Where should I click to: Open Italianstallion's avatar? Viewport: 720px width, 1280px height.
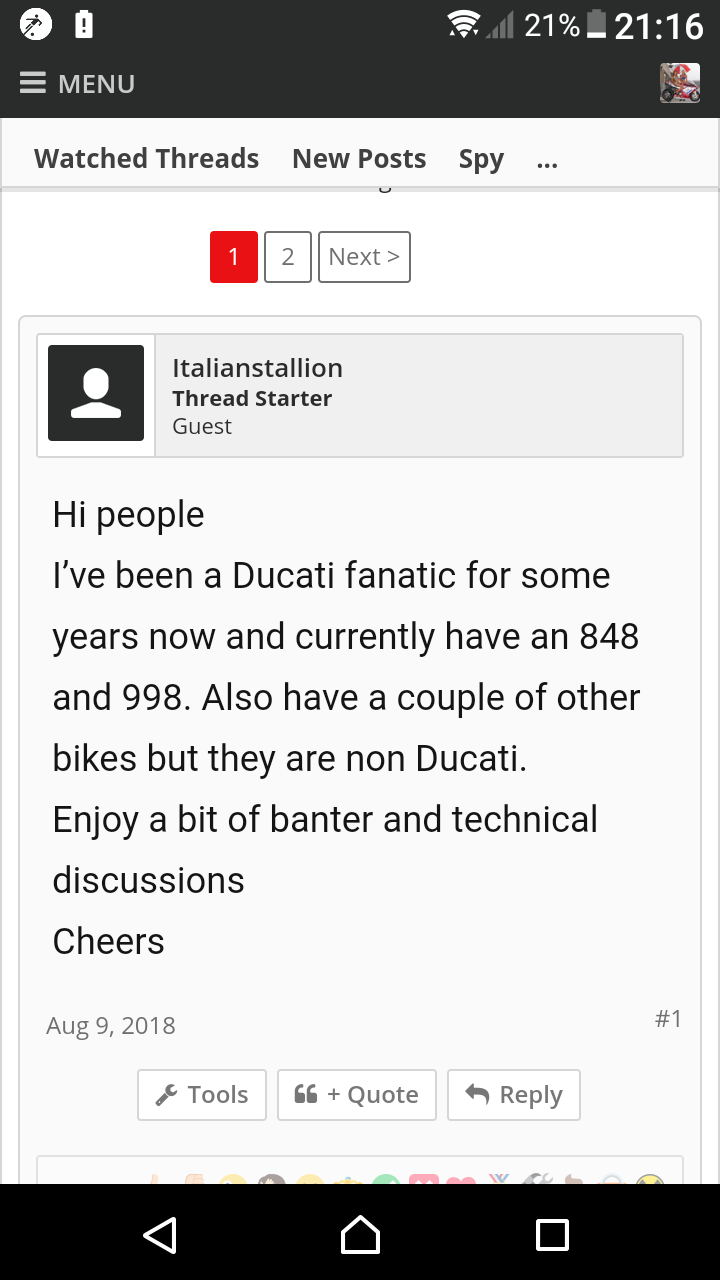(x=96, y=393)
